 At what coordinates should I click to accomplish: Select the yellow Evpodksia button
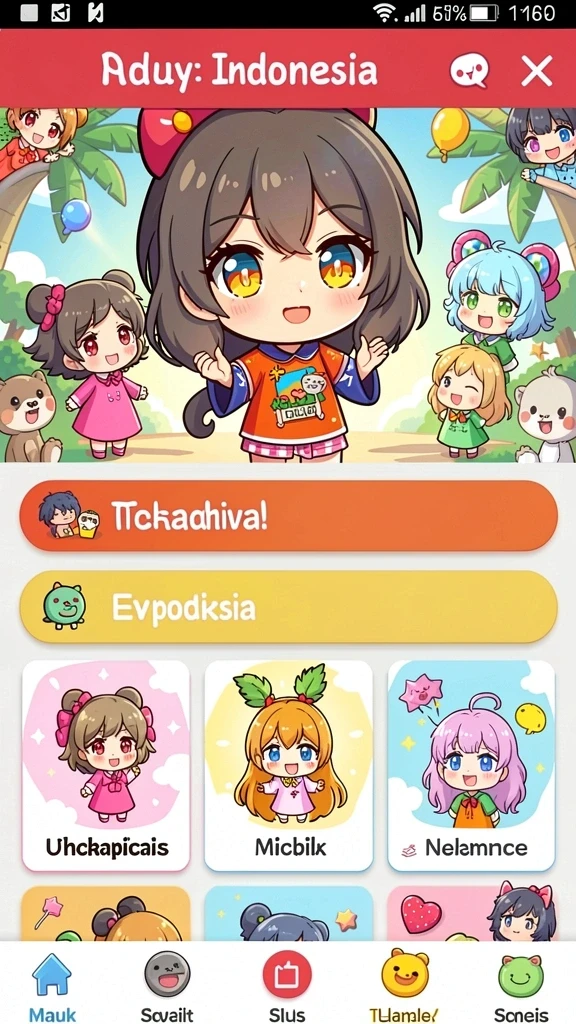pyautogui.click(x=288, y=607)
